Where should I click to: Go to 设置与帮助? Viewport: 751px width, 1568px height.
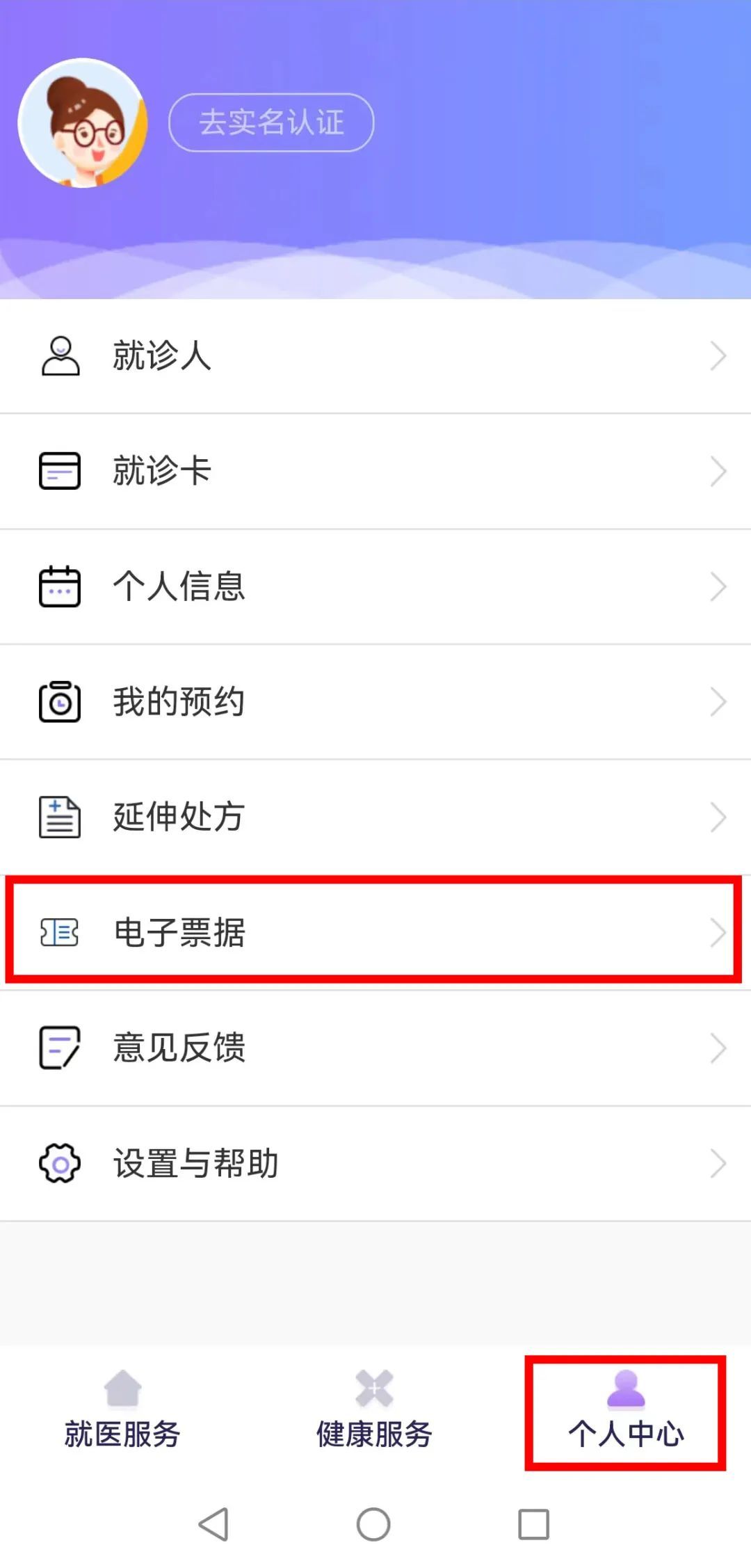(x=375, y=1163)
